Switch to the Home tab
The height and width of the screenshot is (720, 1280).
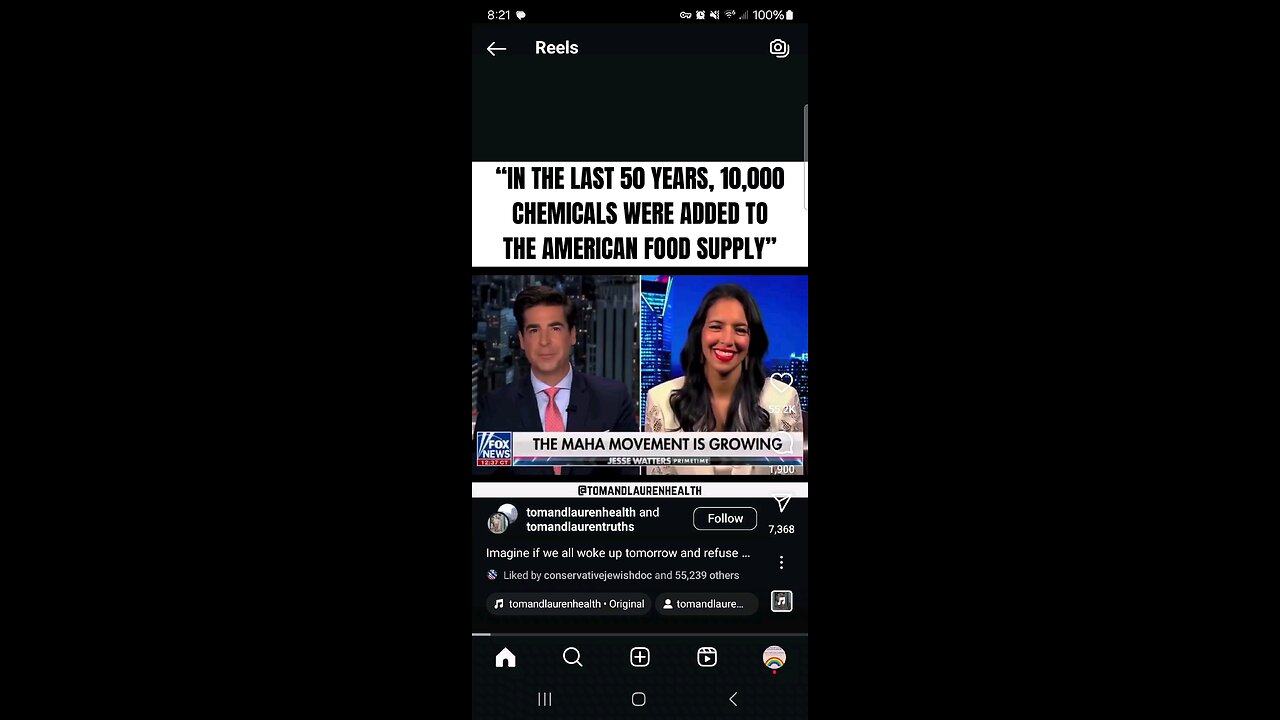coord(505,657)
